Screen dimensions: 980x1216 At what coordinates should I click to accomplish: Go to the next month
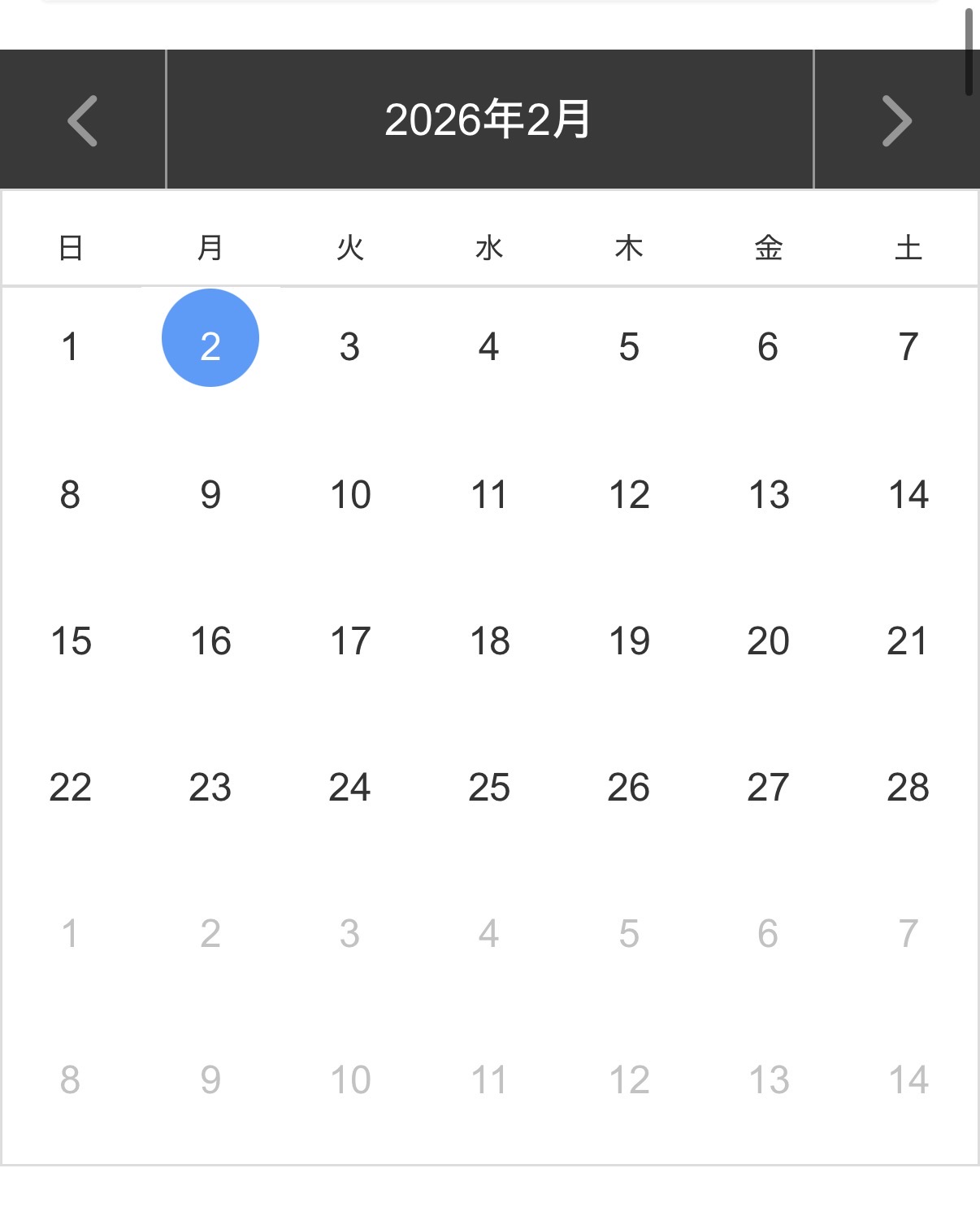click(896, 120)
